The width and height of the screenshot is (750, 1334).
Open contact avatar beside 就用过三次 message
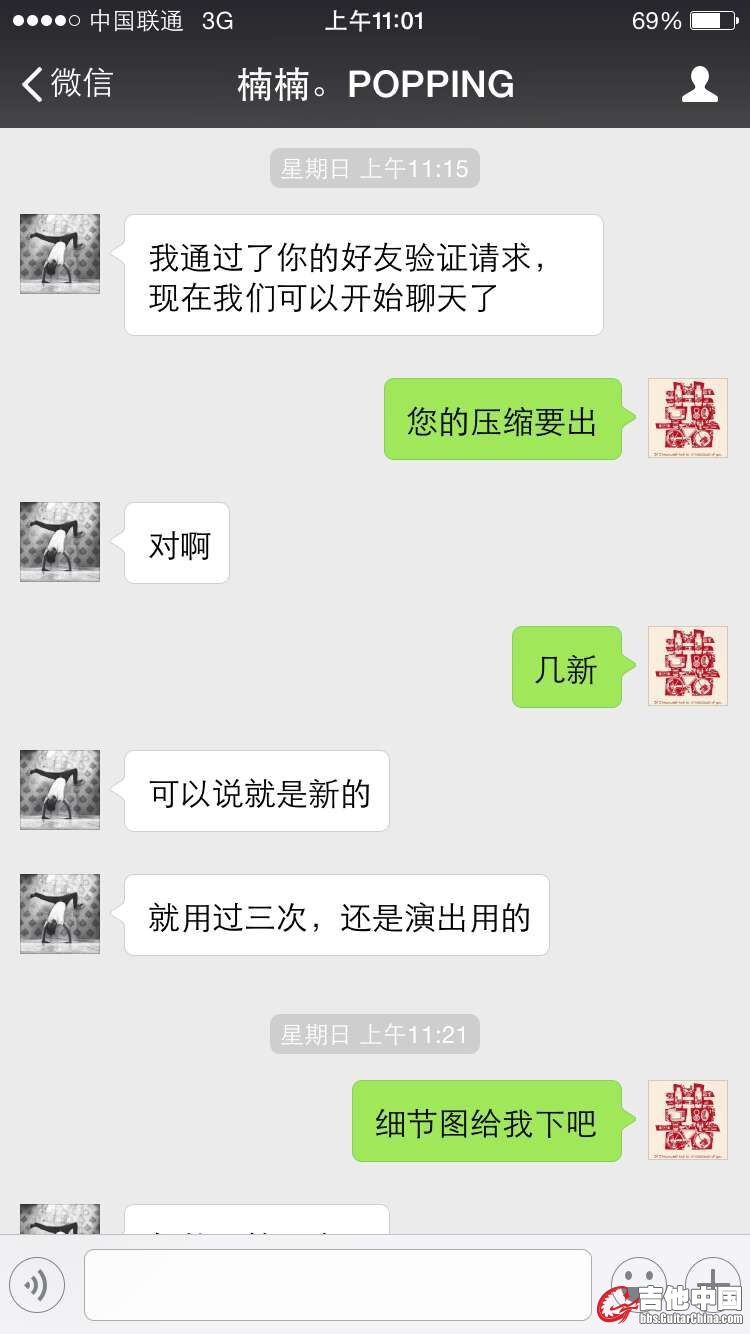60,914
